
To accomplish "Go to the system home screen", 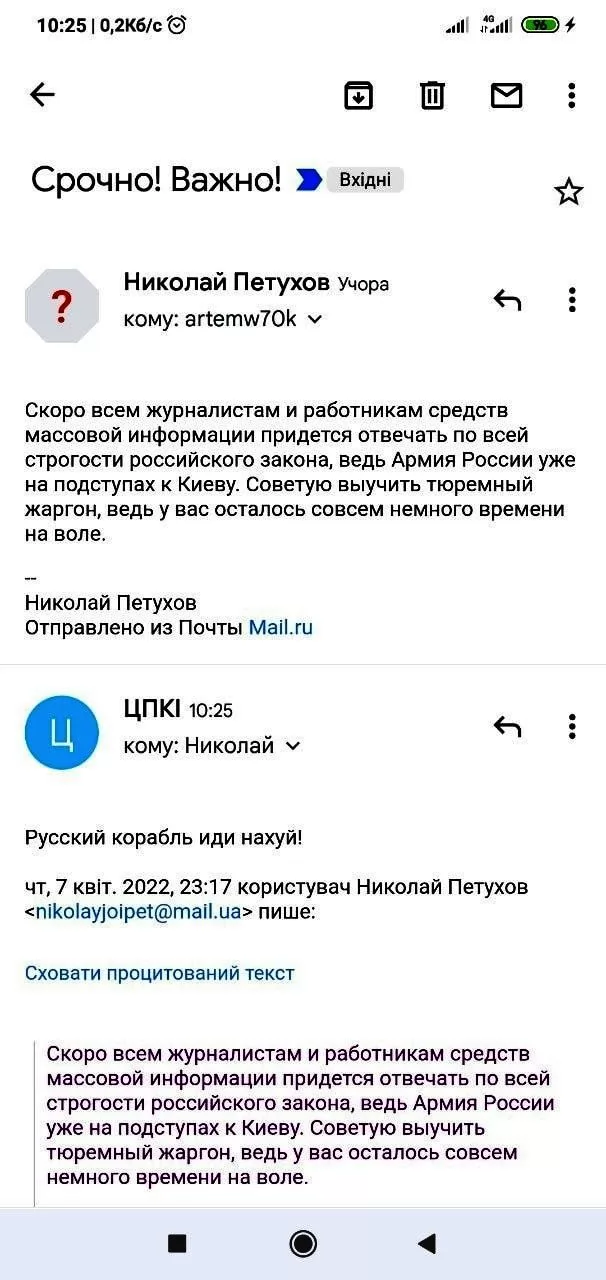I will click(x=302, y=1243).
